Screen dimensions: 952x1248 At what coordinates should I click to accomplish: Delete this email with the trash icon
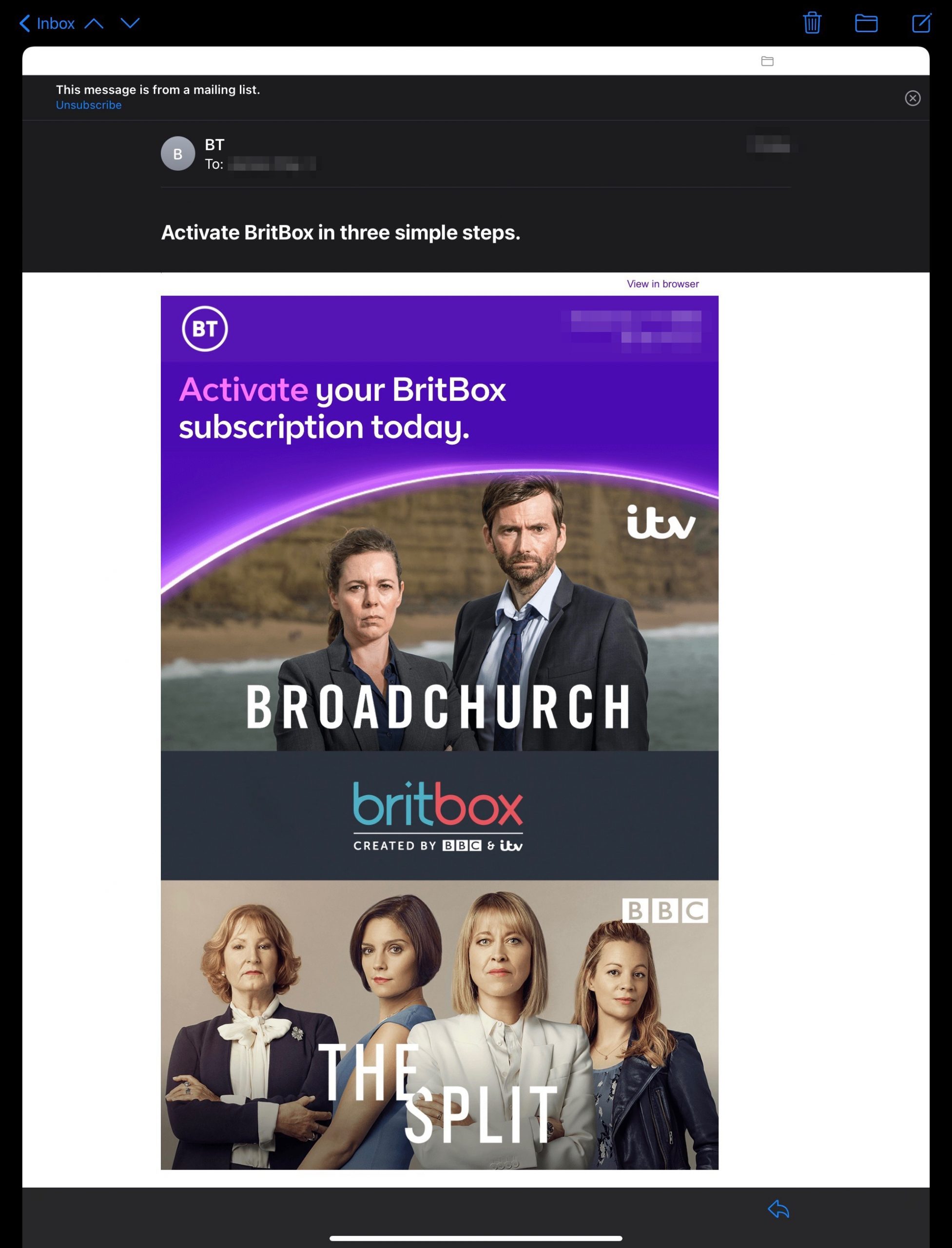pos(812,23)
